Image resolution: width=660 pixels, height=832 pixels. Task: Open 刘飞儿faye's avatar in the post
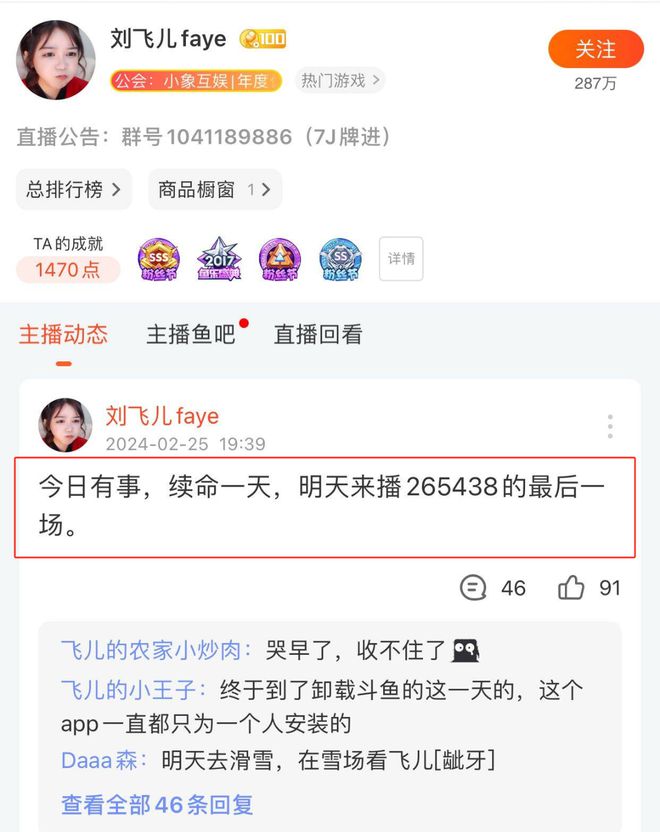pos(65,425)
